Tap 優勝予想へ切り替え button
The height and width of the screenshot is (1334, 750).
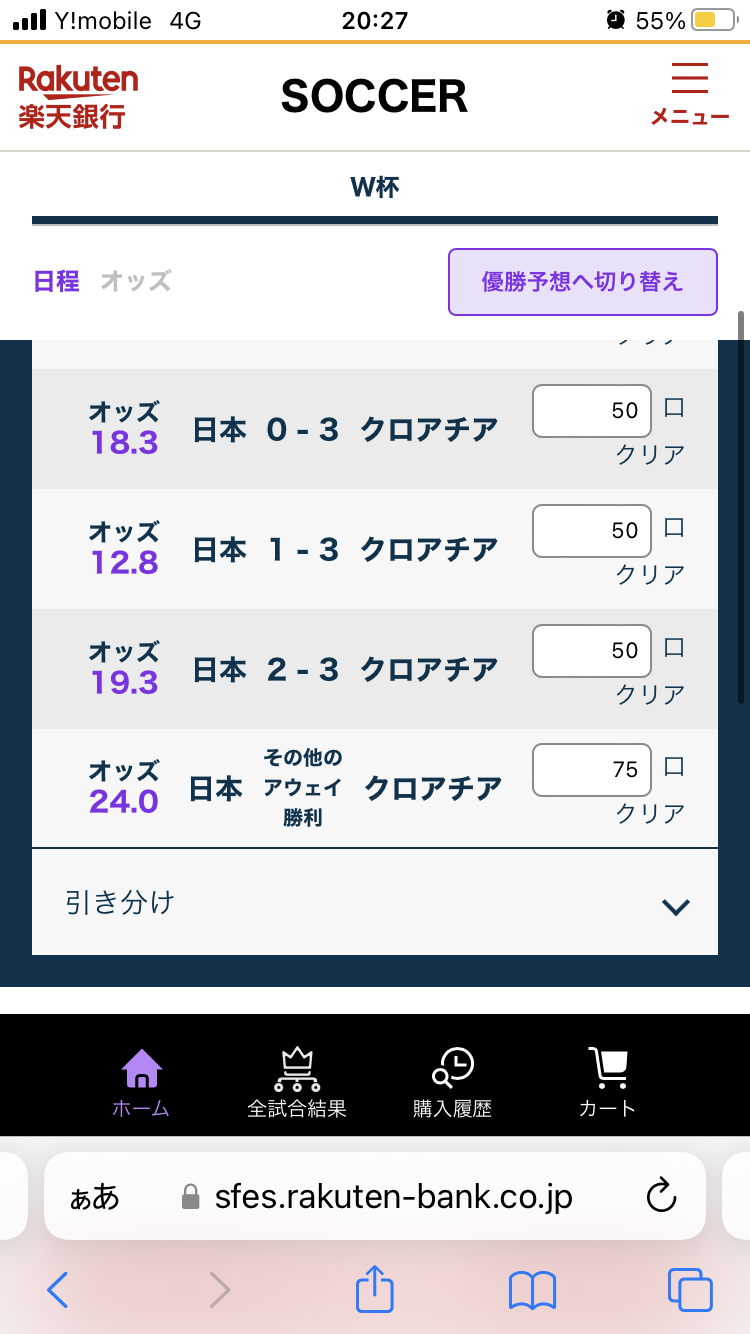coord(583,282)
